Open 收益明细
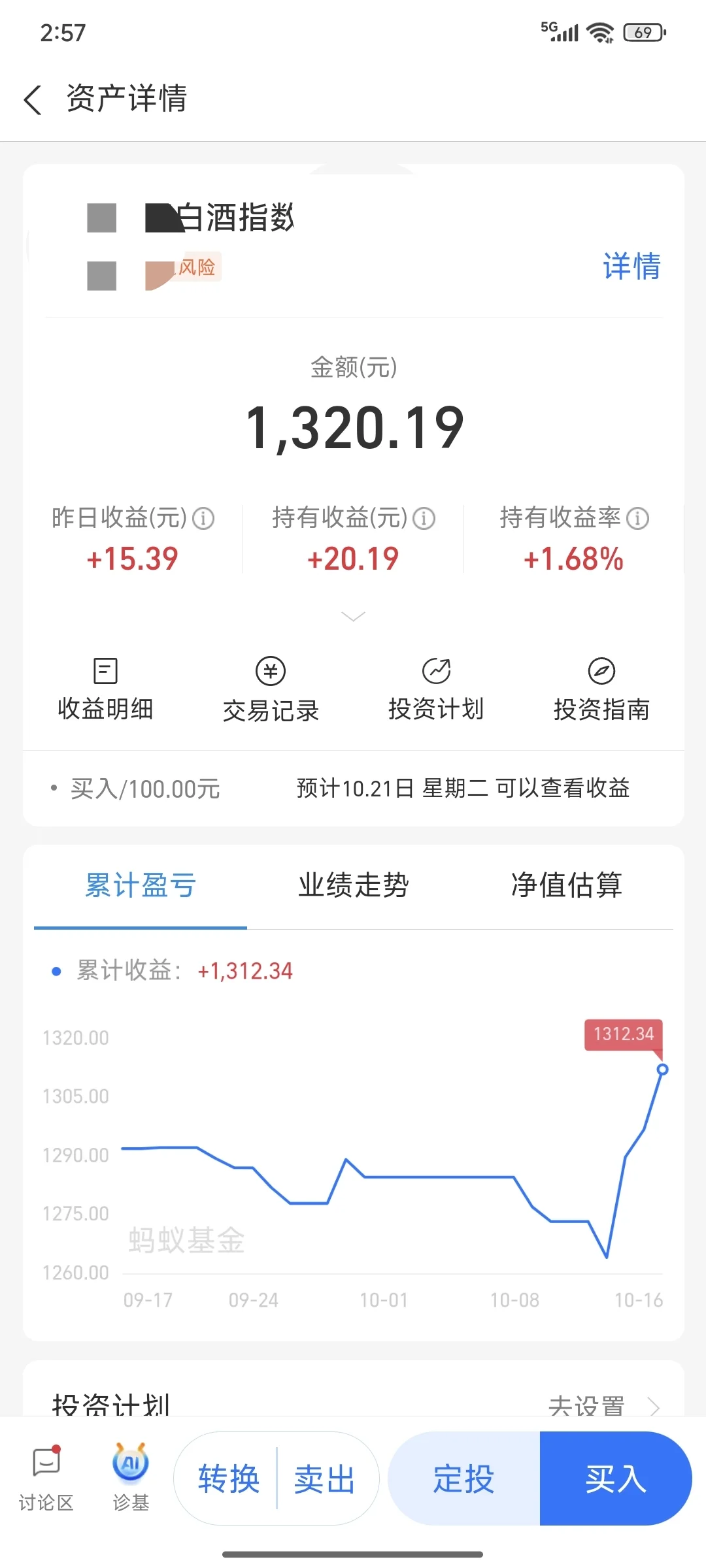This screenshot has height=1568, width=706. pyautogui.click(x=105, y=689)
